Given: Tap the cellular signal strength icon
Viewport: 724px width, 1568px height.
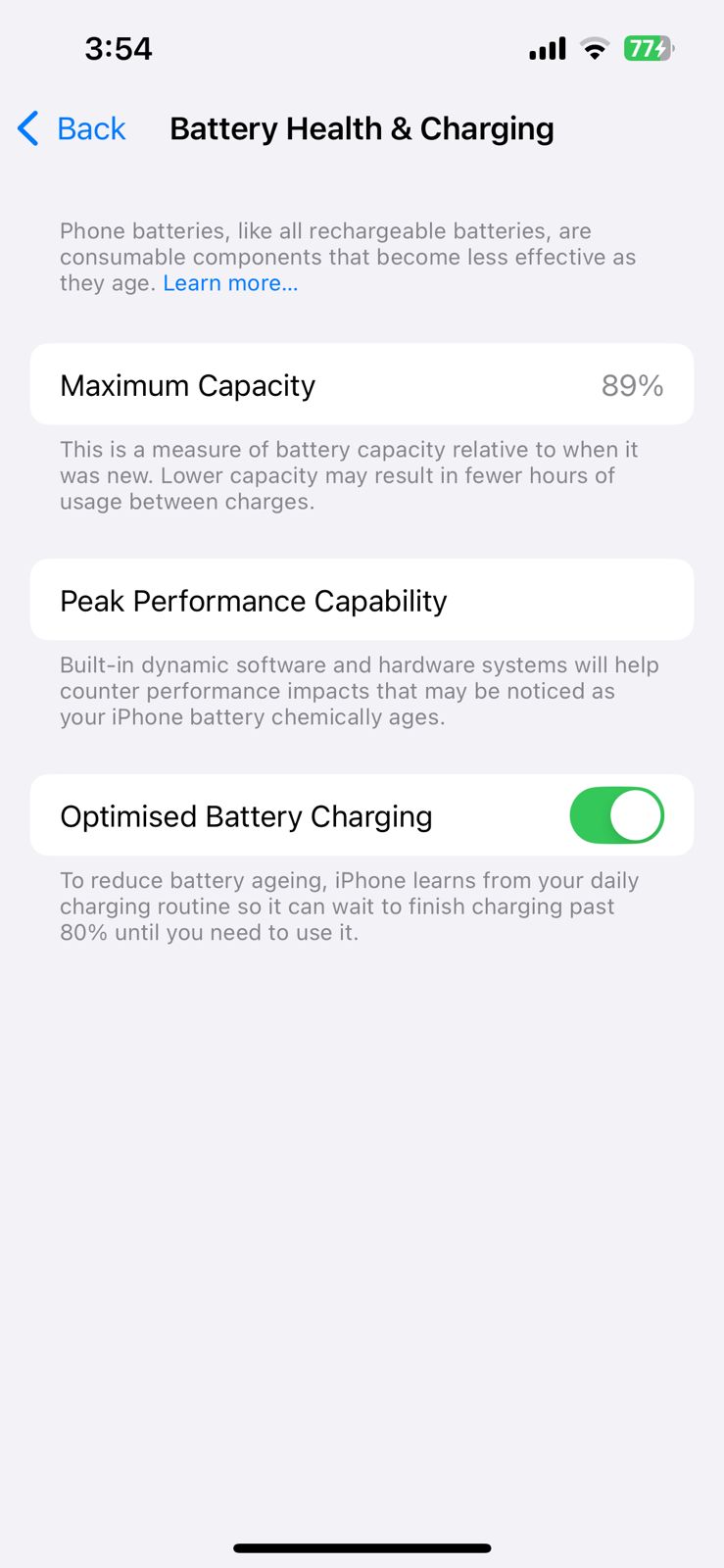Looking at the screenshot, I should coord(546,48).
